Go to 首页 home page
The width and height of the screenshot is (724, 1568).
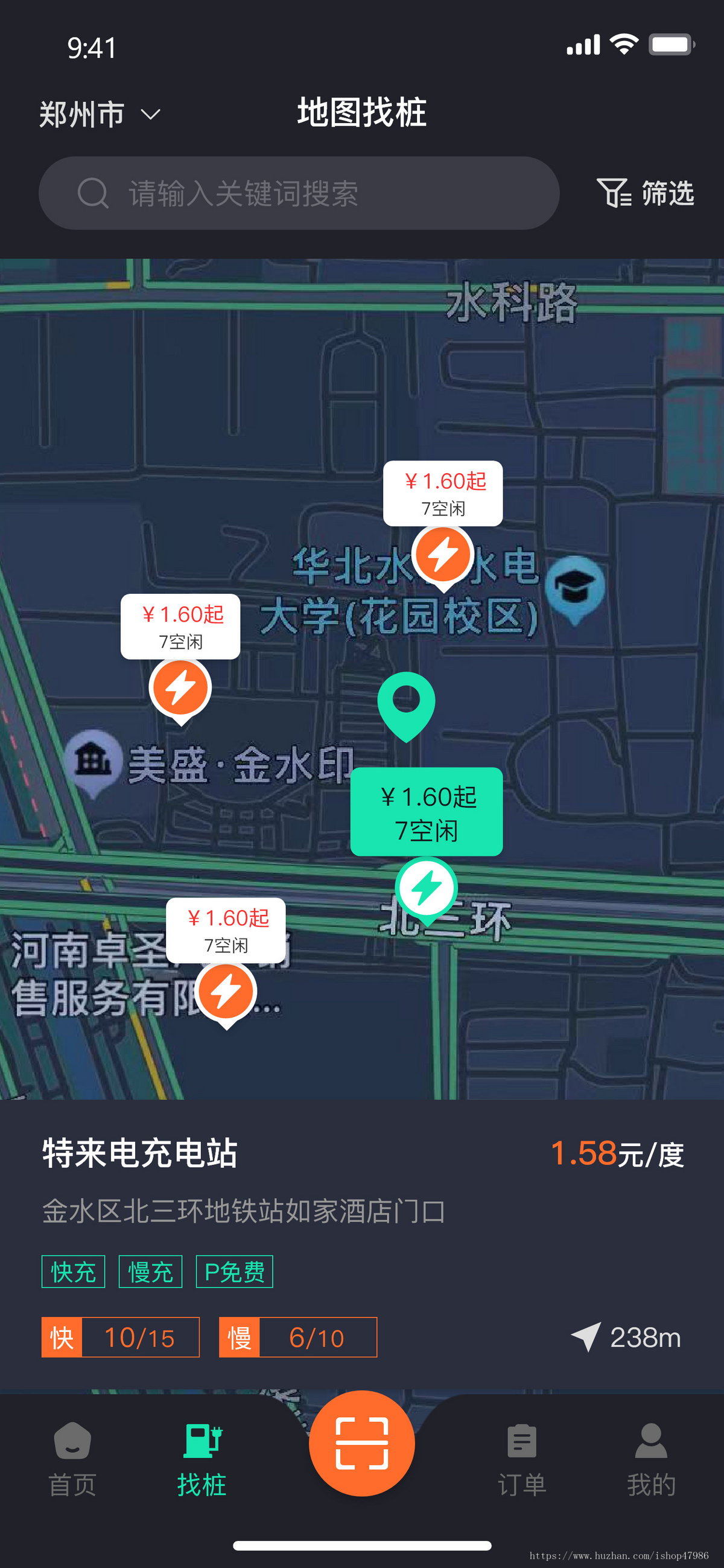[72, 1461]
